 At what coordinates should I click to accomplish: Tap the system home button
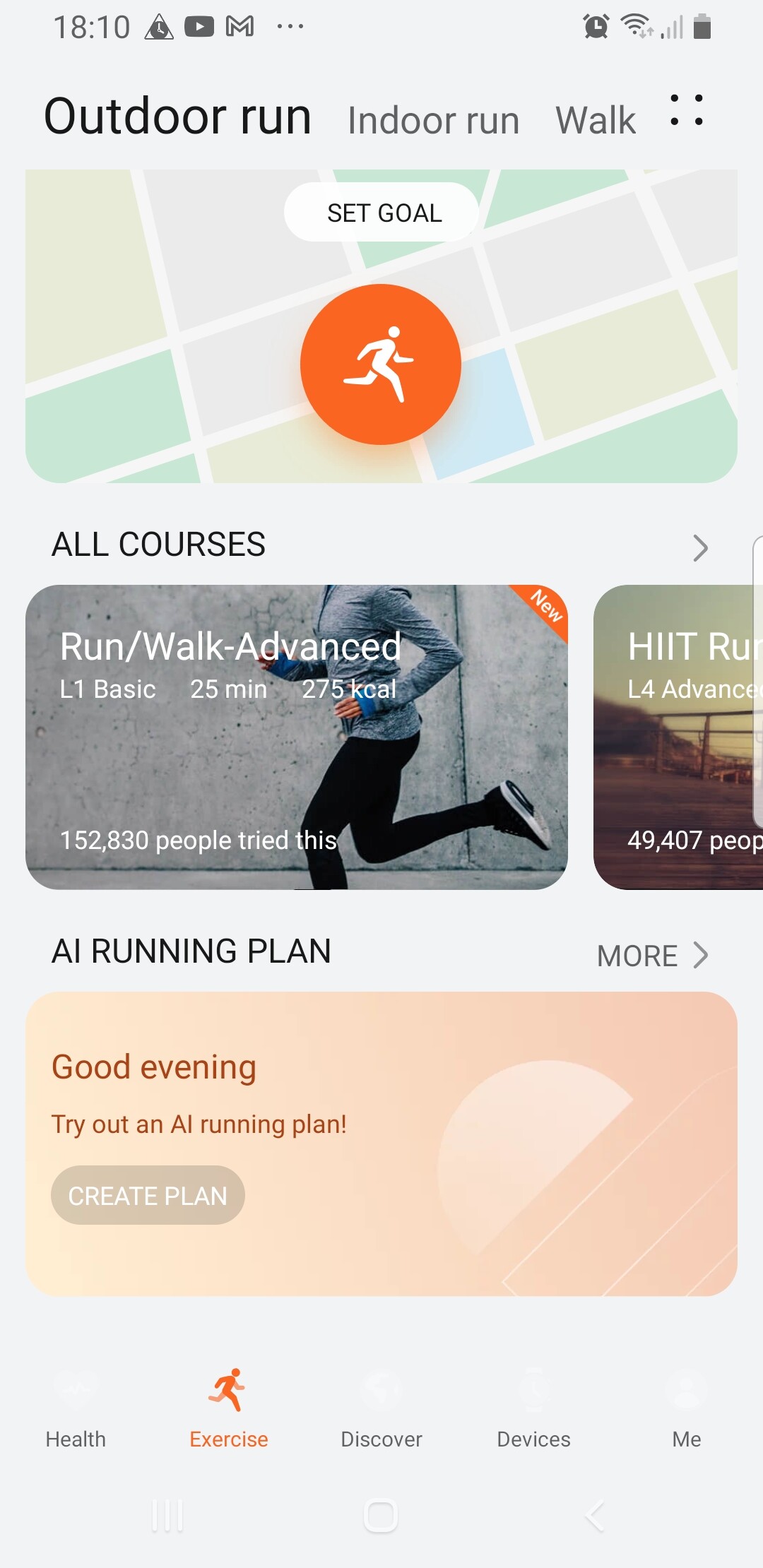tap(381, 1516)
